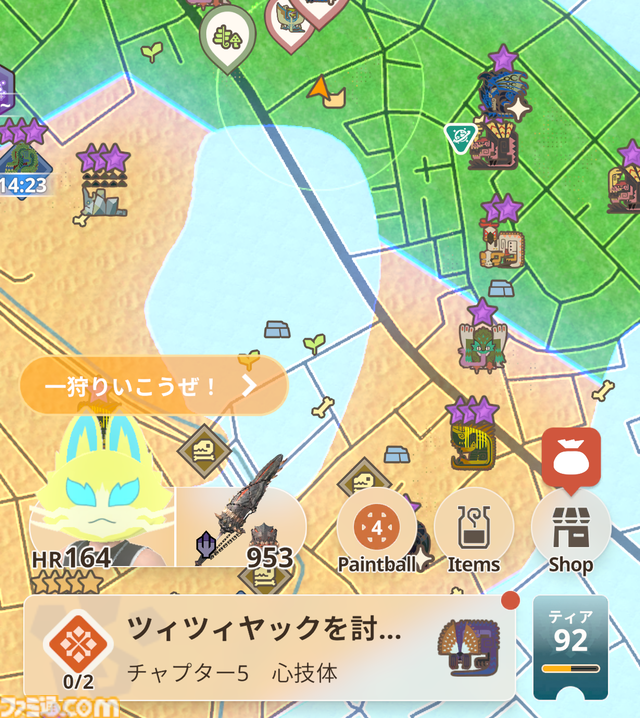Open the equipped weapon panel showing 953

coord(241,527)
